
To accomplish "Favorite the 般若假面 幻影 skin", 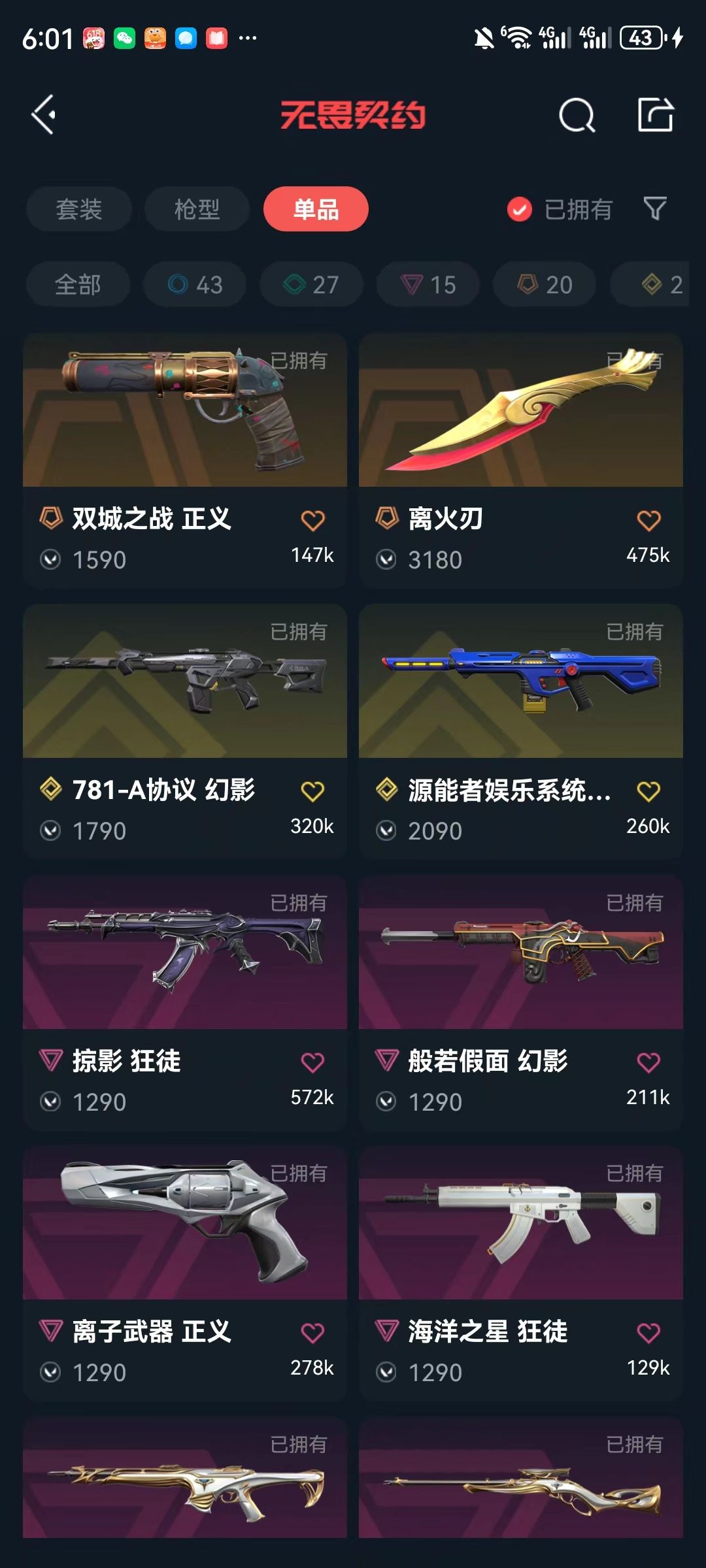I will click(x=648, y=1063).
